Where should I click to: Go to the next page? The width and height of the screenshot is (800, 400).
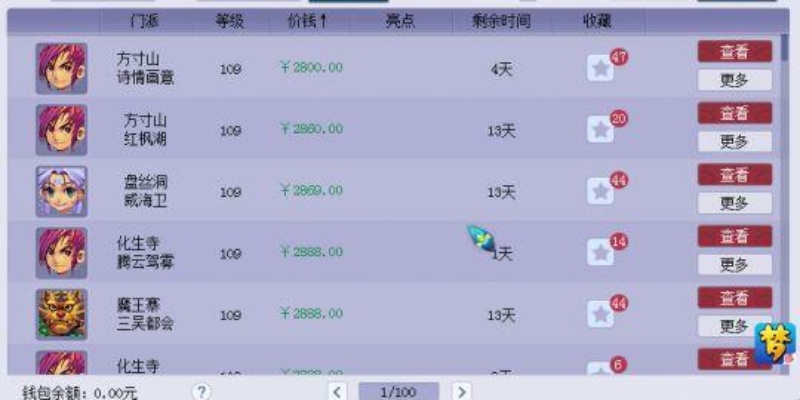(x=461, y=391)
